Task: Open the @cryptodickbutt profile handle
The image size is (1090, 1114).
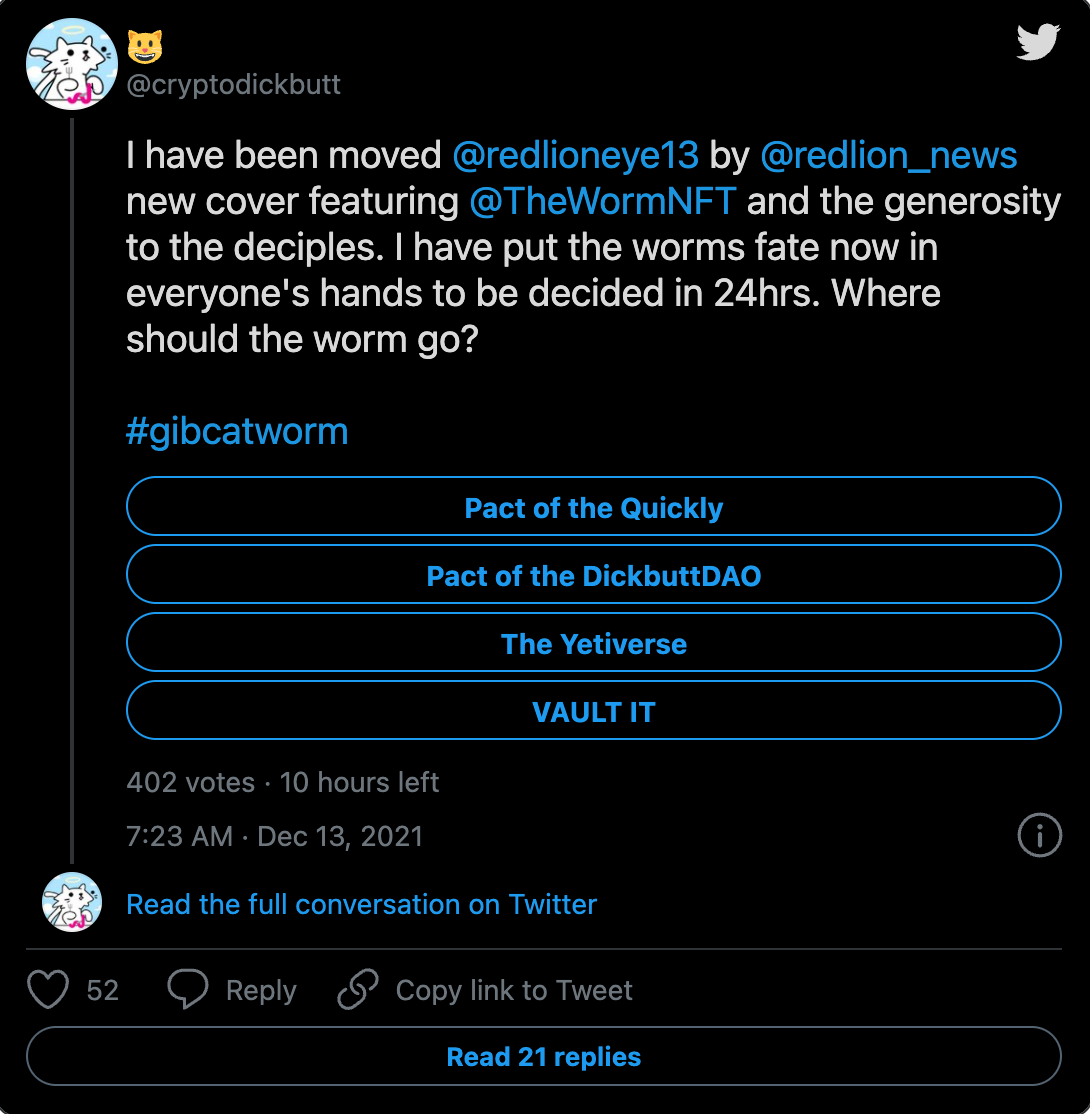Action: point(233,85)
